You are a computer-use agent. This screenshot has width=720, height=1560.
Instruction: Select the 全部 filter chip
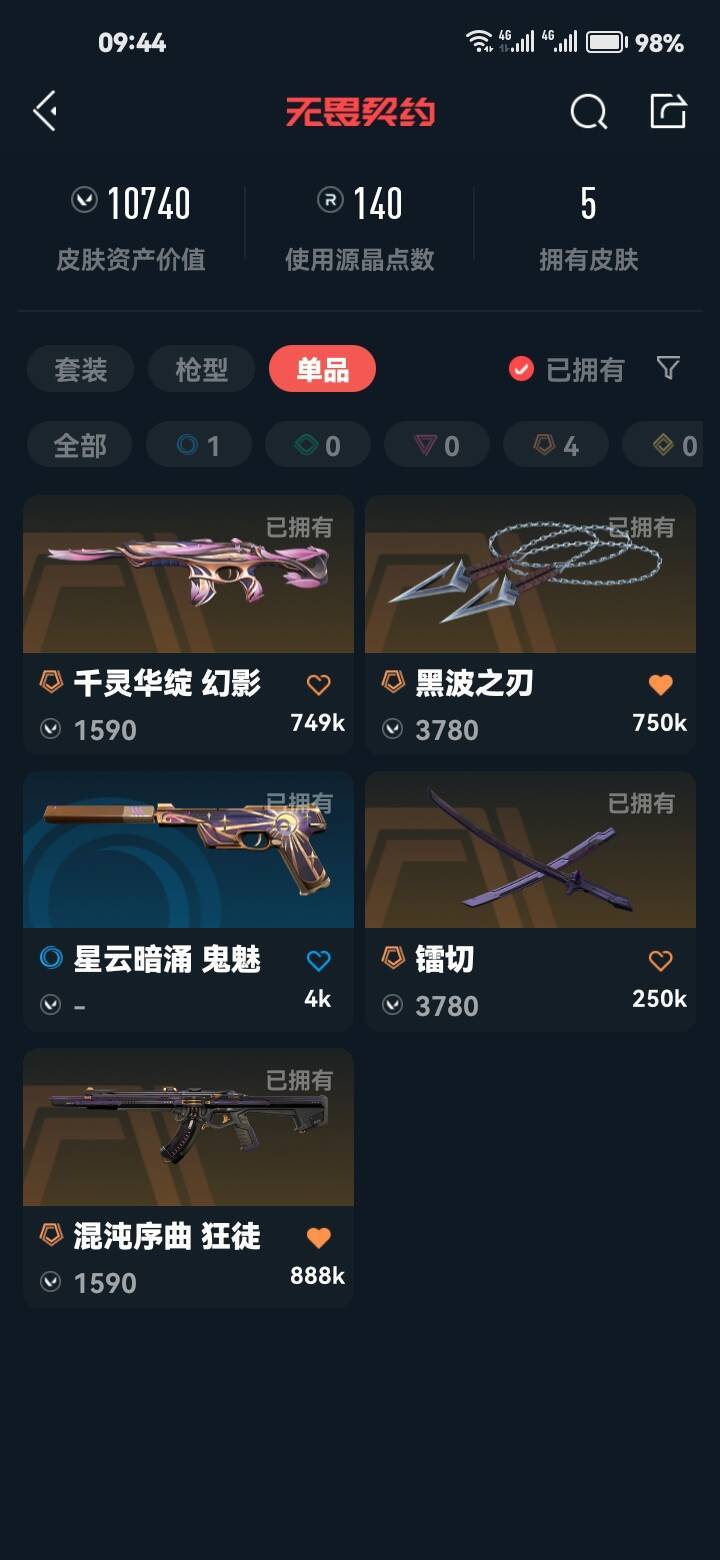[80, 445]
